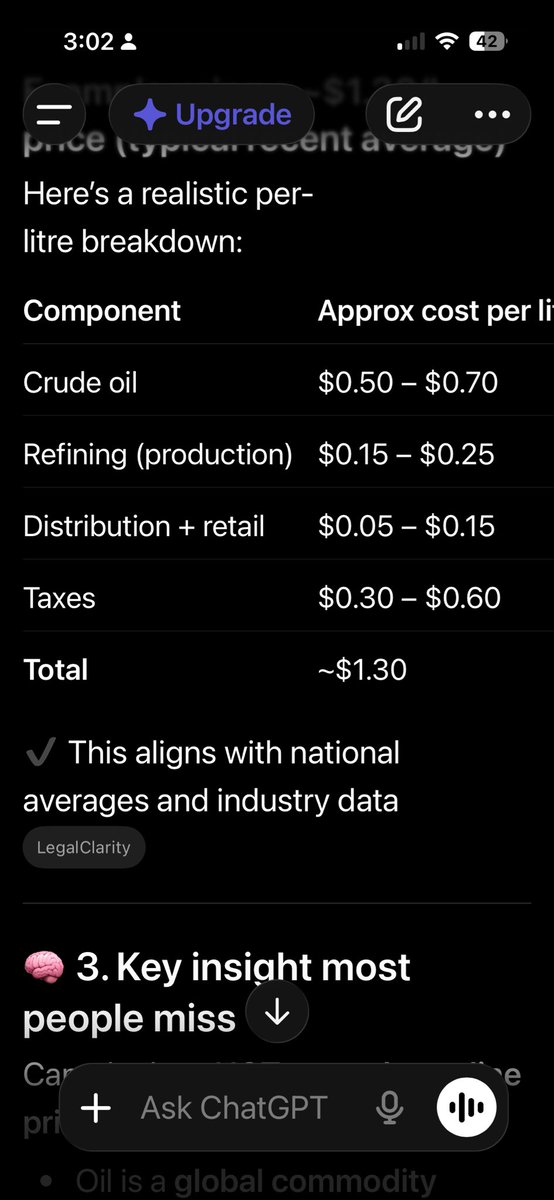
Task: Open the LegalClarity source chip
Action: tap(84, 849)
